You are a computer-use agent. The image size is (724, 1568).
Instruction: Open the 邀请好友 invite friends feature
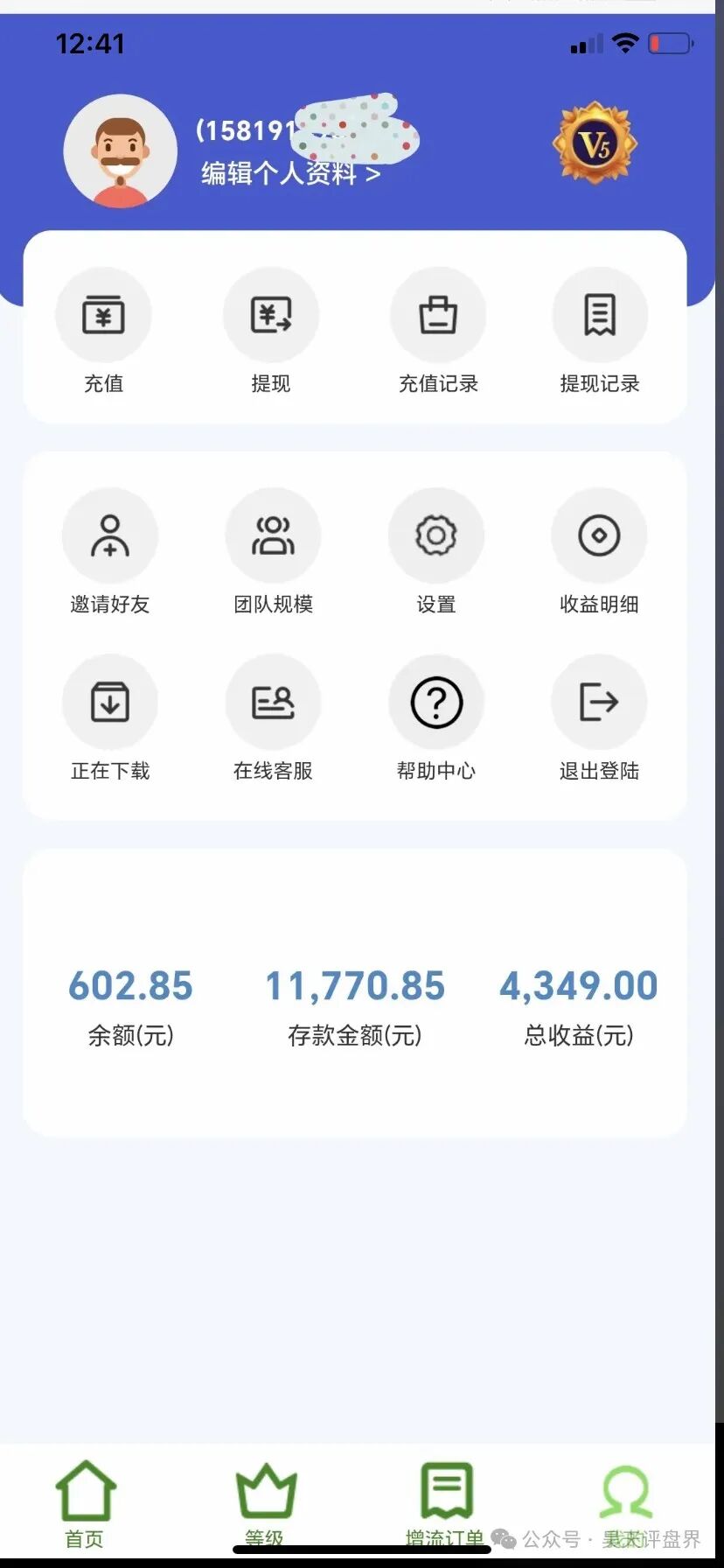[109, 535]
